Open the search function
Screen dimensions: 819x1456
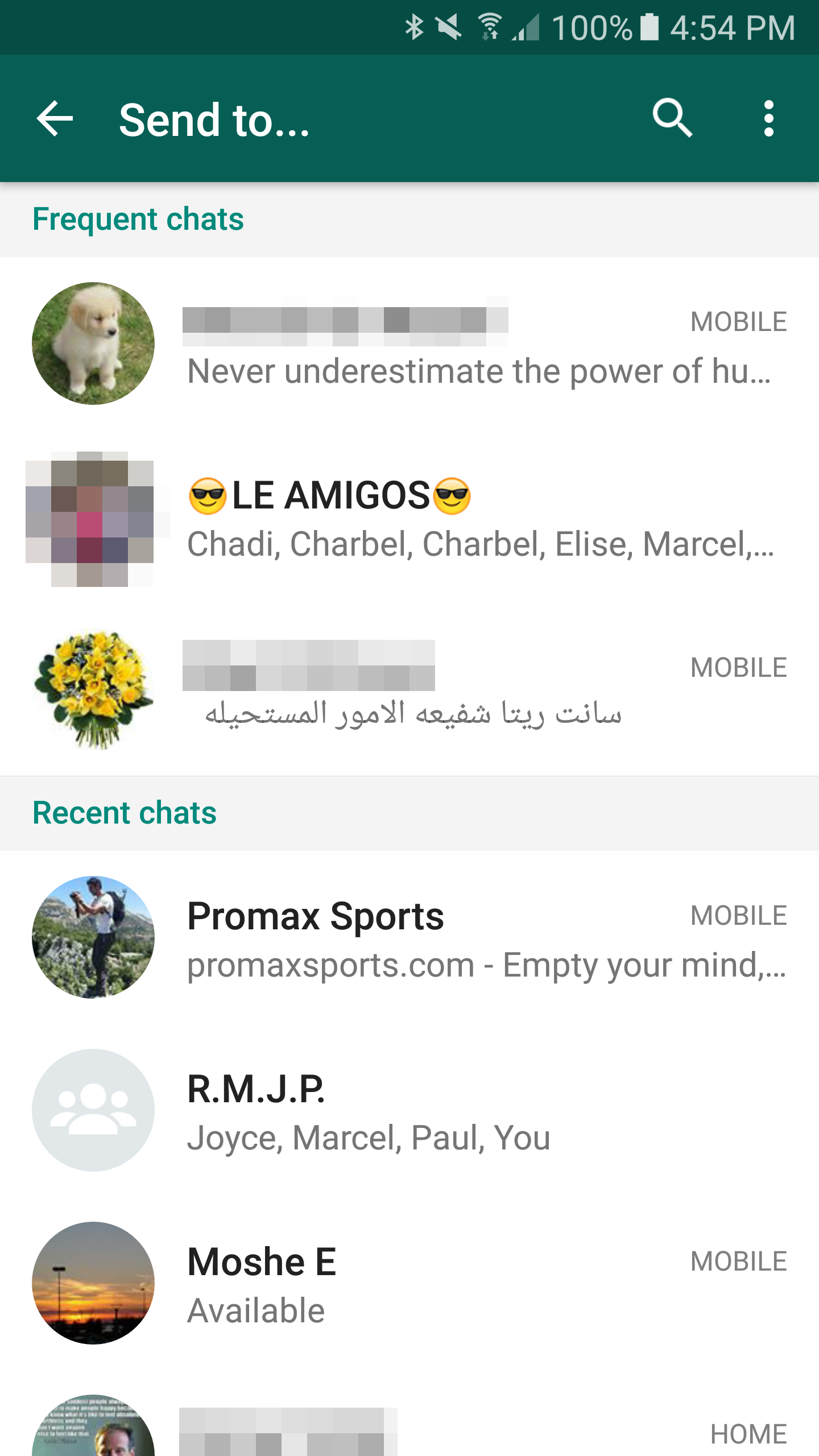coord(673,119)
